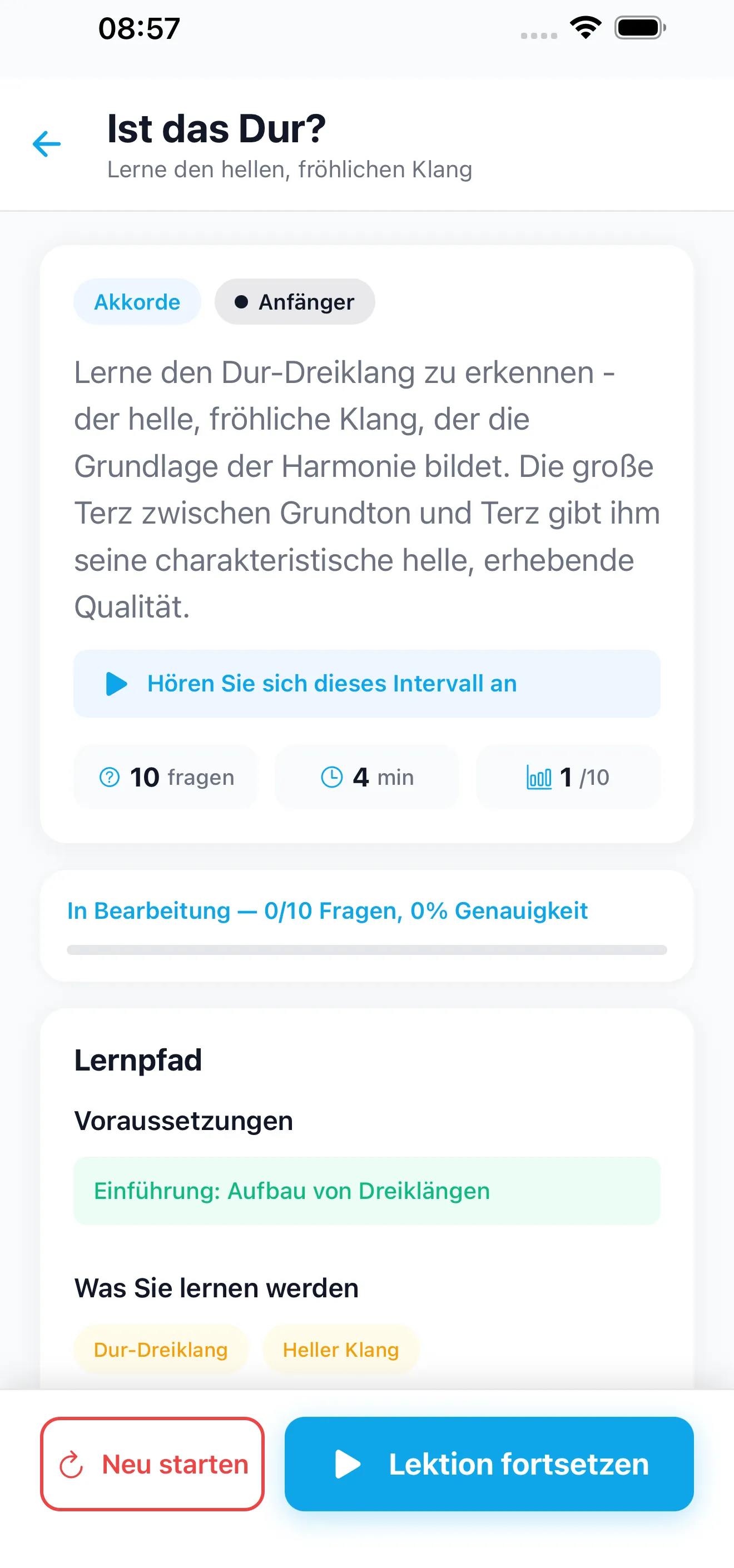This screenshot has height=1568, width=734.
Task: Click the back arrow to leave the lesson
Action: tap(46, 143)
